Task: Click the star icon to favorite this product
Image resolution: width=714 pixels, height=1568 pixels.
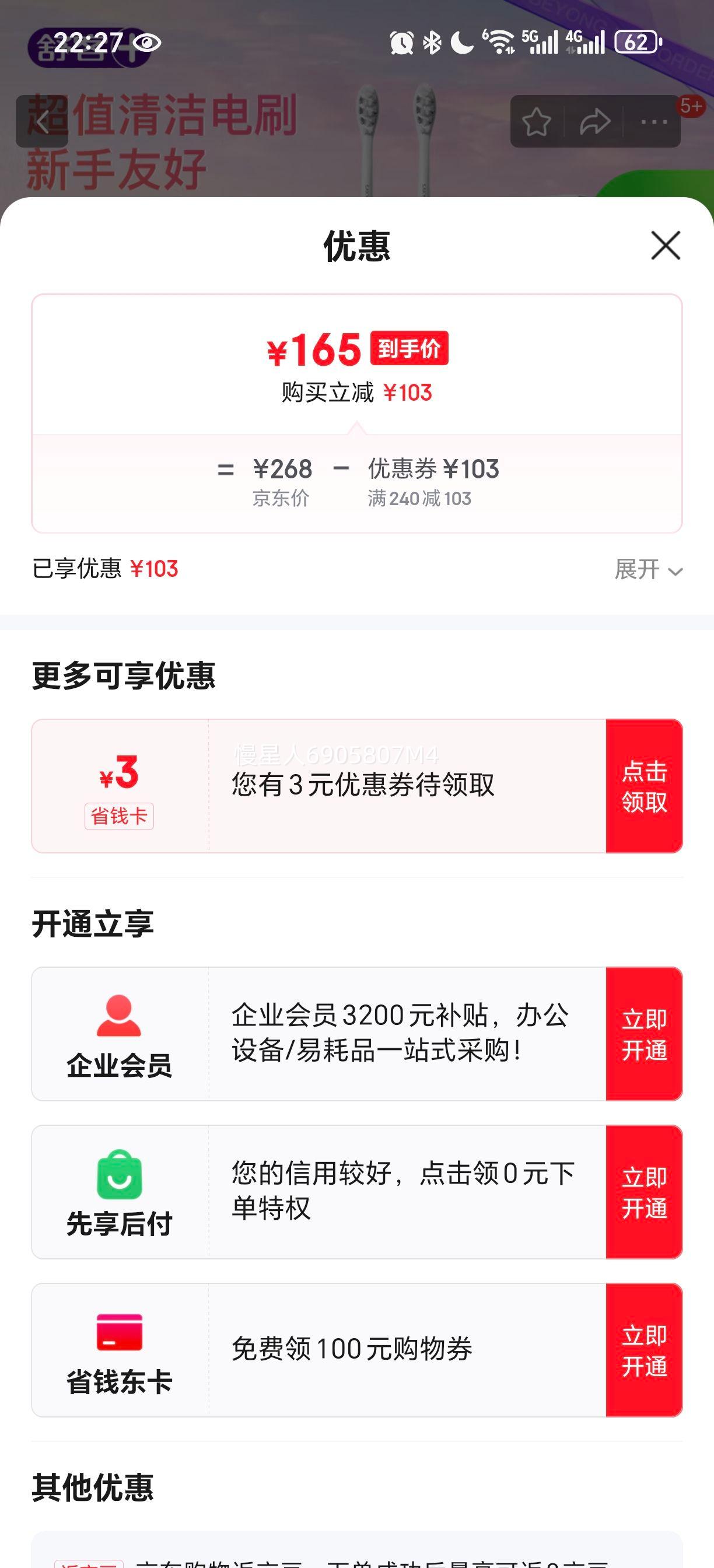Action: [x=536, y=123]
